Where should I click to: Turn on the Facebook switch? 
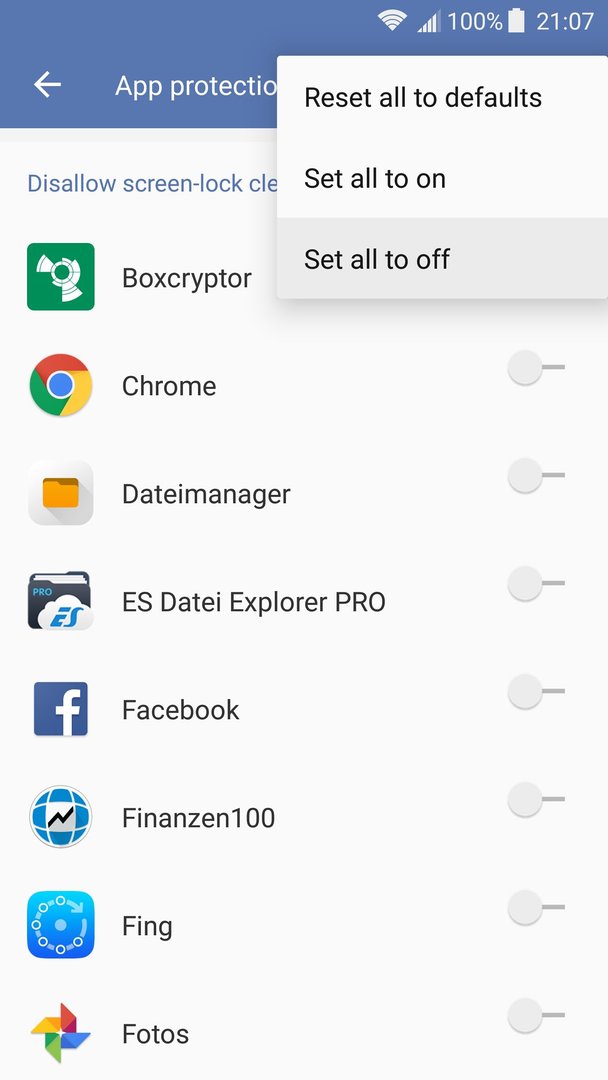click(x=536, y=692)
